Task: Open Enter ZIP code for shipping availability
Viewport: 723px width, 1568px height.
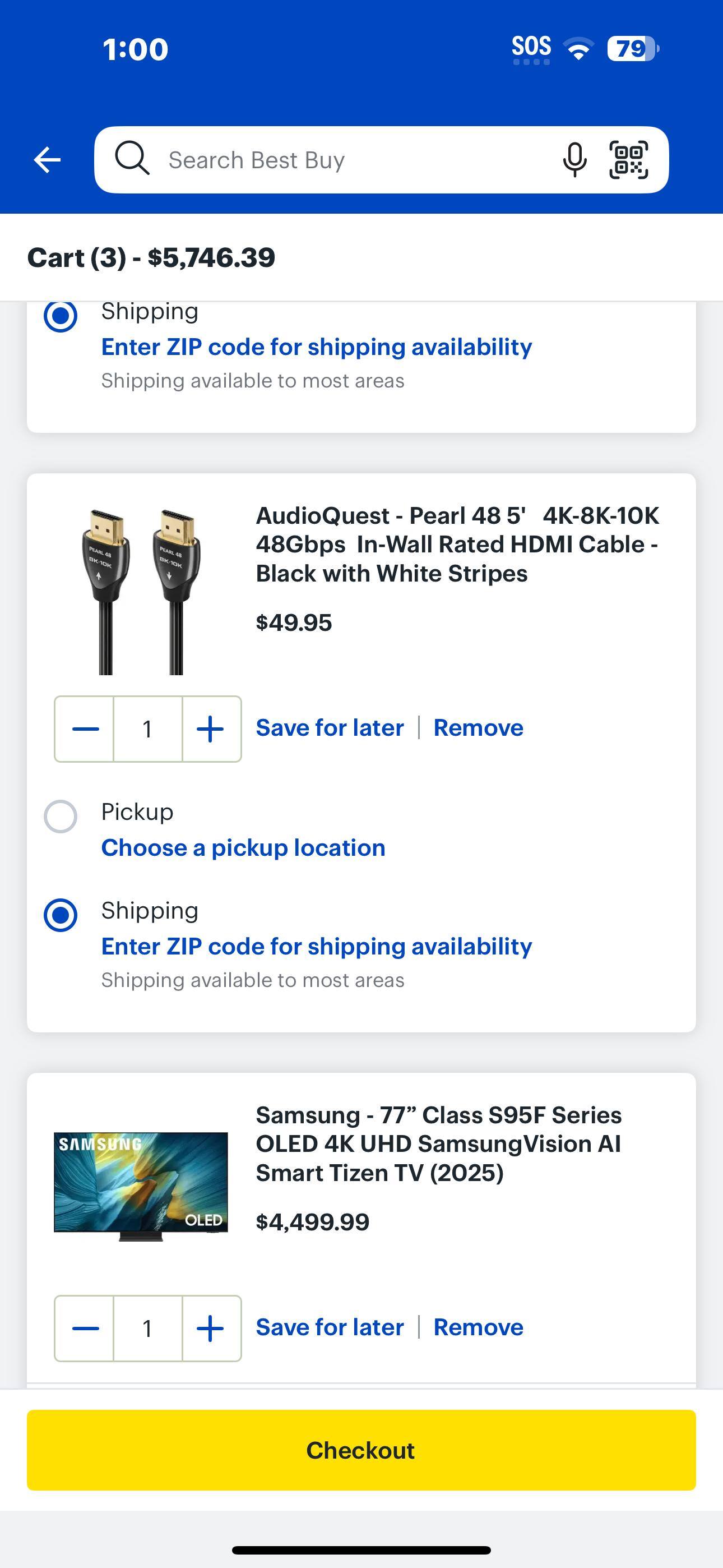Action: click(x=316, y=946)
